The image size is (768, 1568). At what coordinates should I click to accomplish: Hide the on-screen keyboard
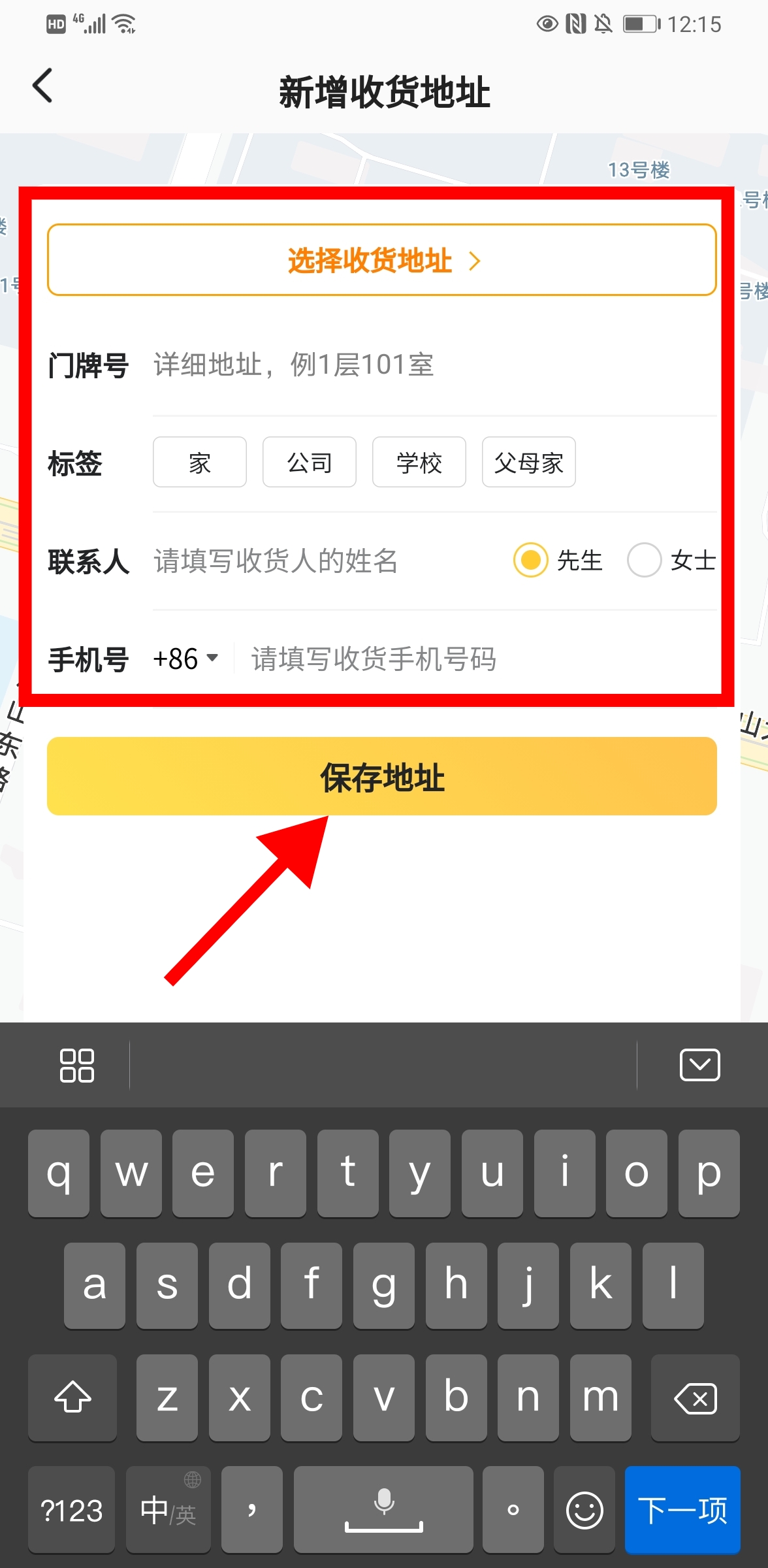699,1065
